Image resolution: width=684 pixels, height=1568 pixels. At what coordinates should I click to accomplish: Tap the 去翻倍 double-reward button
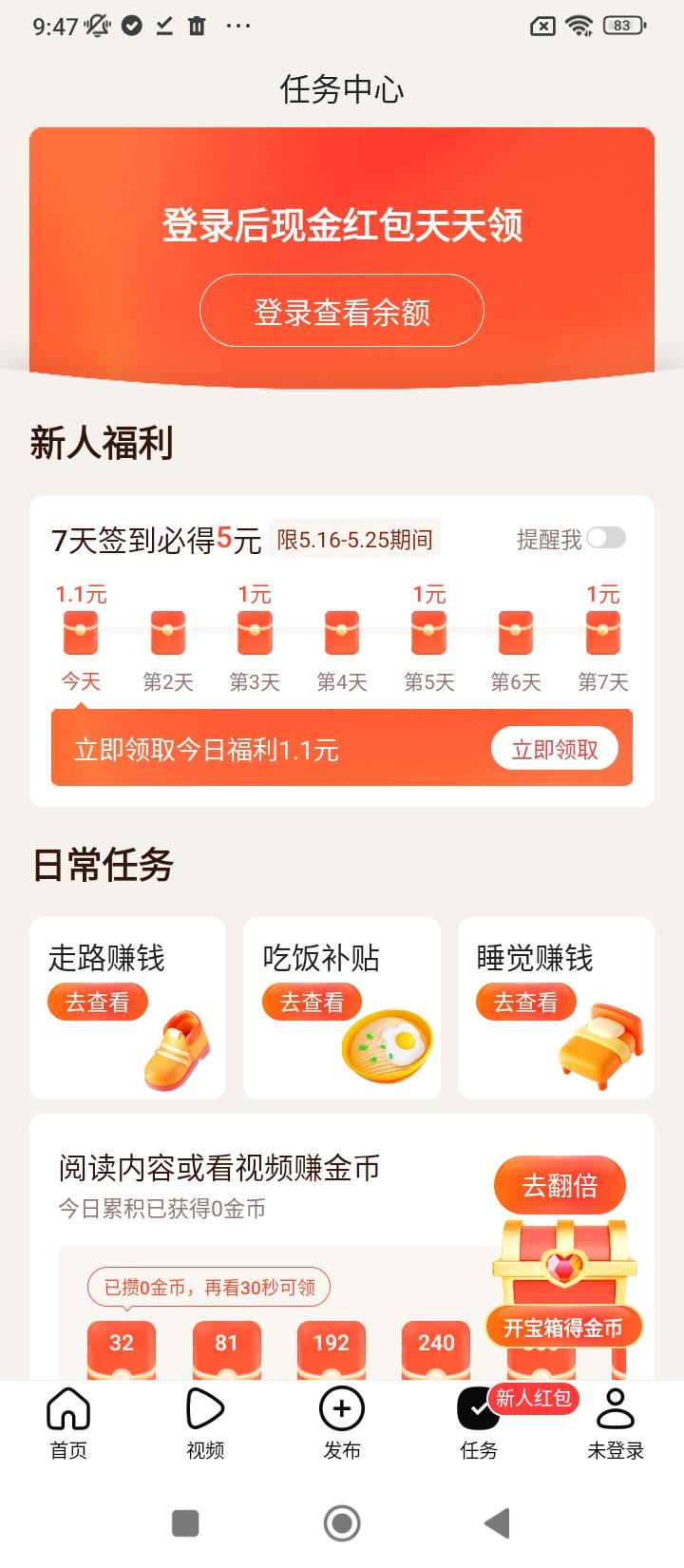[557, 1185]
